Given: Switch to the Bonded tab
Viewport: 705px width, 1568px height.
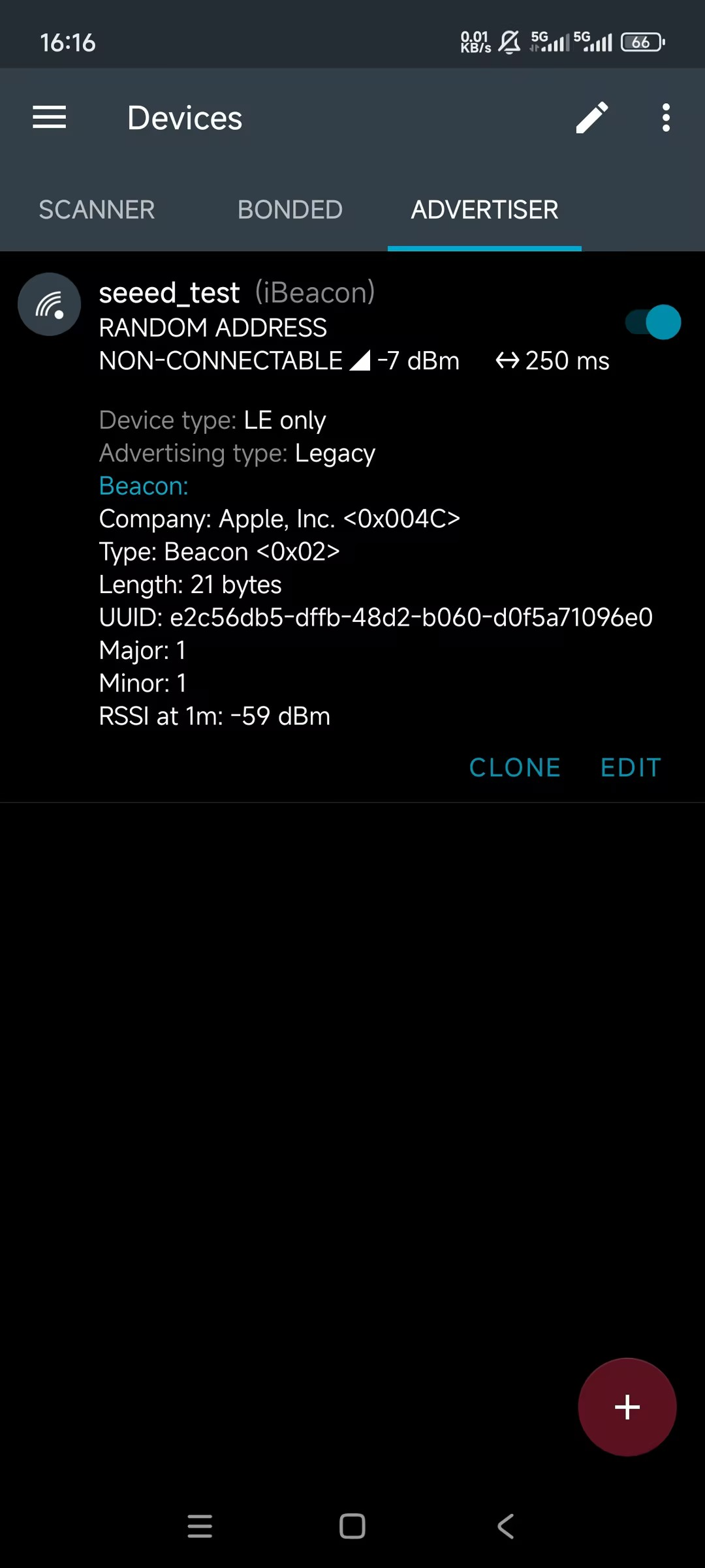Looking at the screenshot, I should coord(290,209).
